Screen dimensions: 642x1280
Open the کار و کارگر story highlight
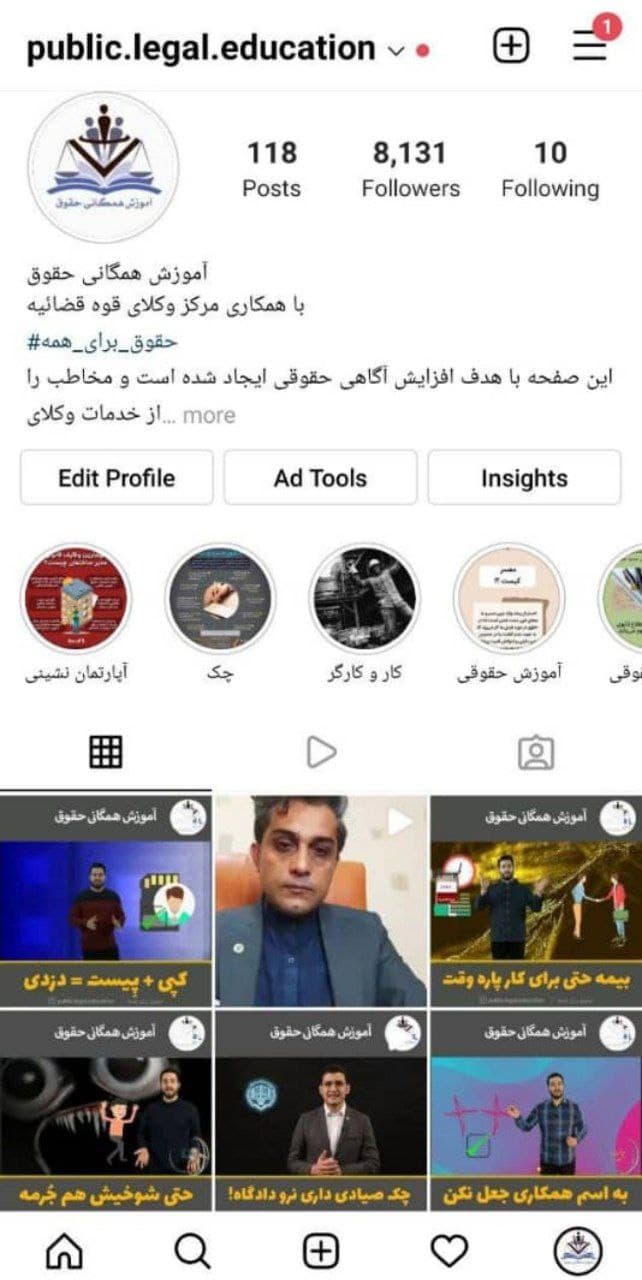(364, 600)
